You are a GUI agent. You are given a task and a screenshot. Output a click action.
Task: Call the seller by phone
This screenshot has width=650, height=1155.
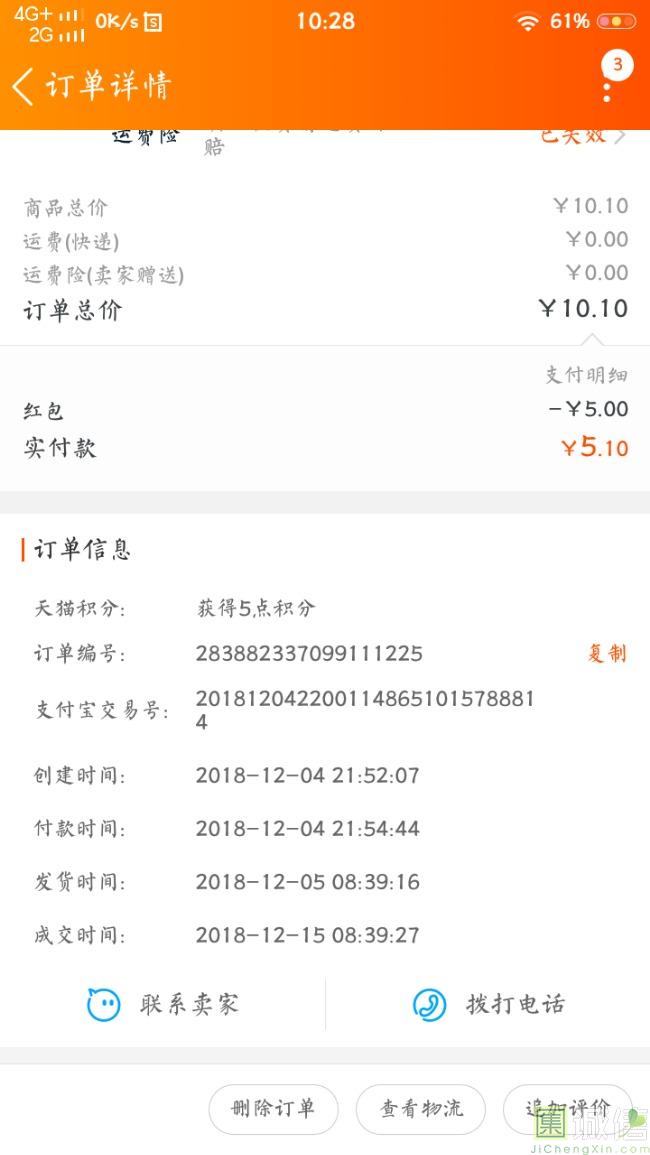489,1004
